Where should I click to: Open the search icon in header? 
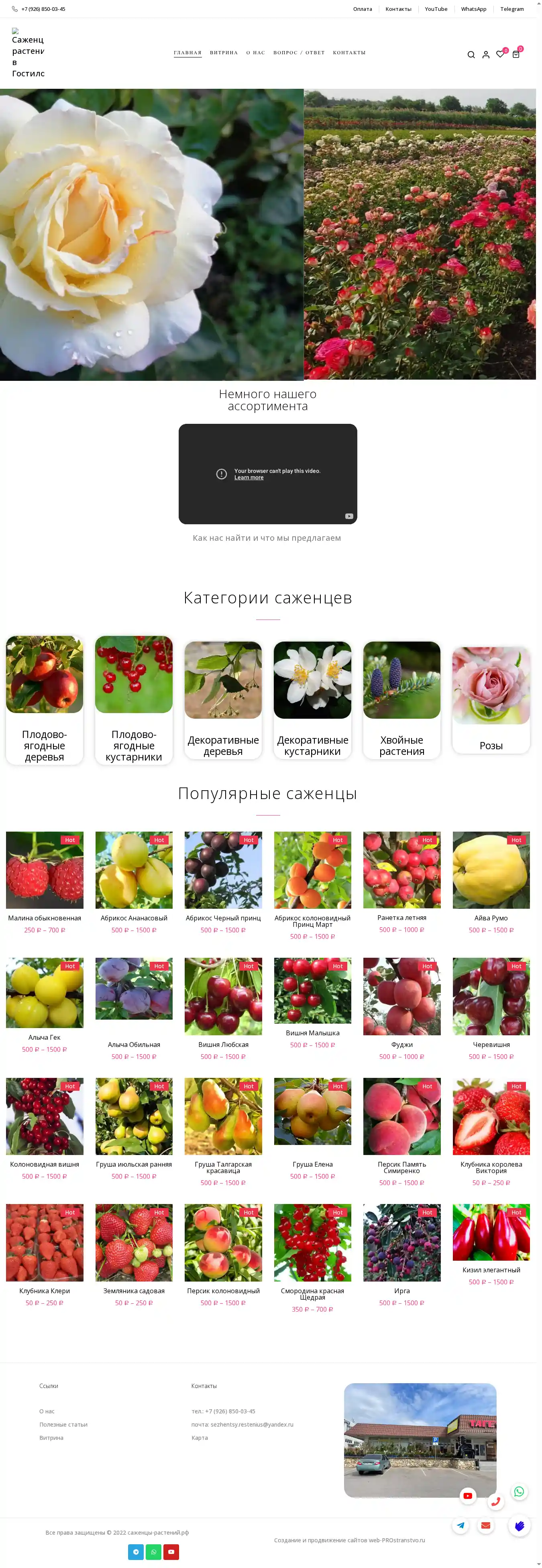pyautogui.click(x=471, y=55)
